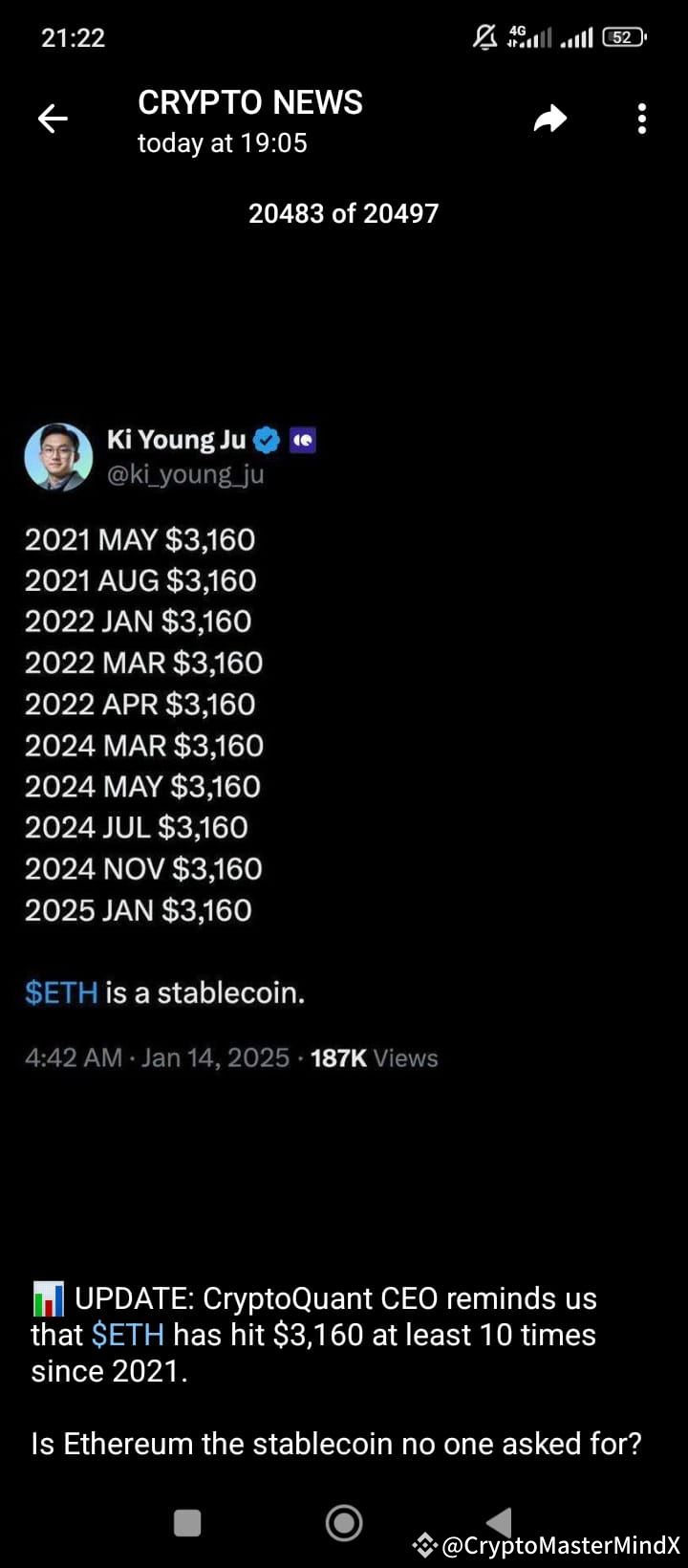Image resolution: width=688 pixels, height=1568 pixels.
Task: Tap the back arrow to exit viewer
Action: click(x=53, y=119)
